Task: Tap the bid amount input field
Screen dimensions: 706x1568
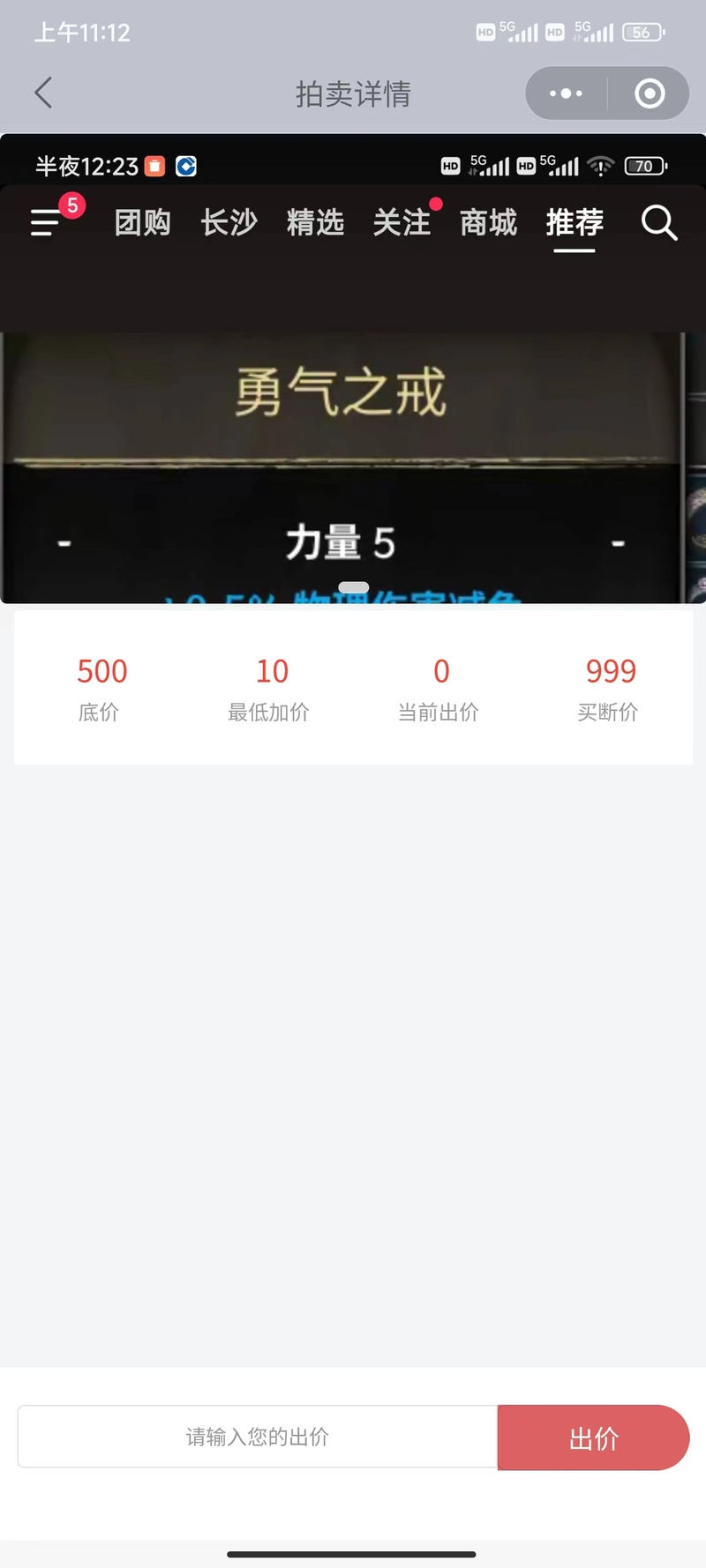Action: pyautogui.click(x=258, y=1437)
